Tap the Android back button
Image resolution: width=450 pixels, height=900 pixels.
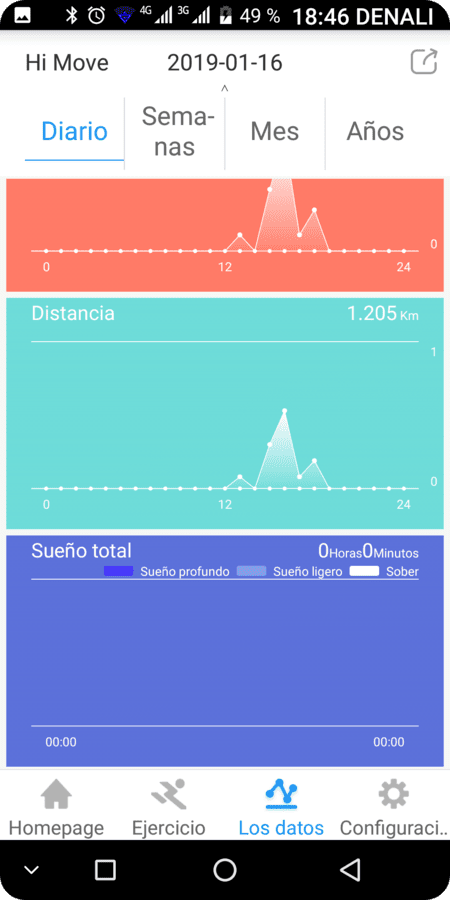click(350, 870)
